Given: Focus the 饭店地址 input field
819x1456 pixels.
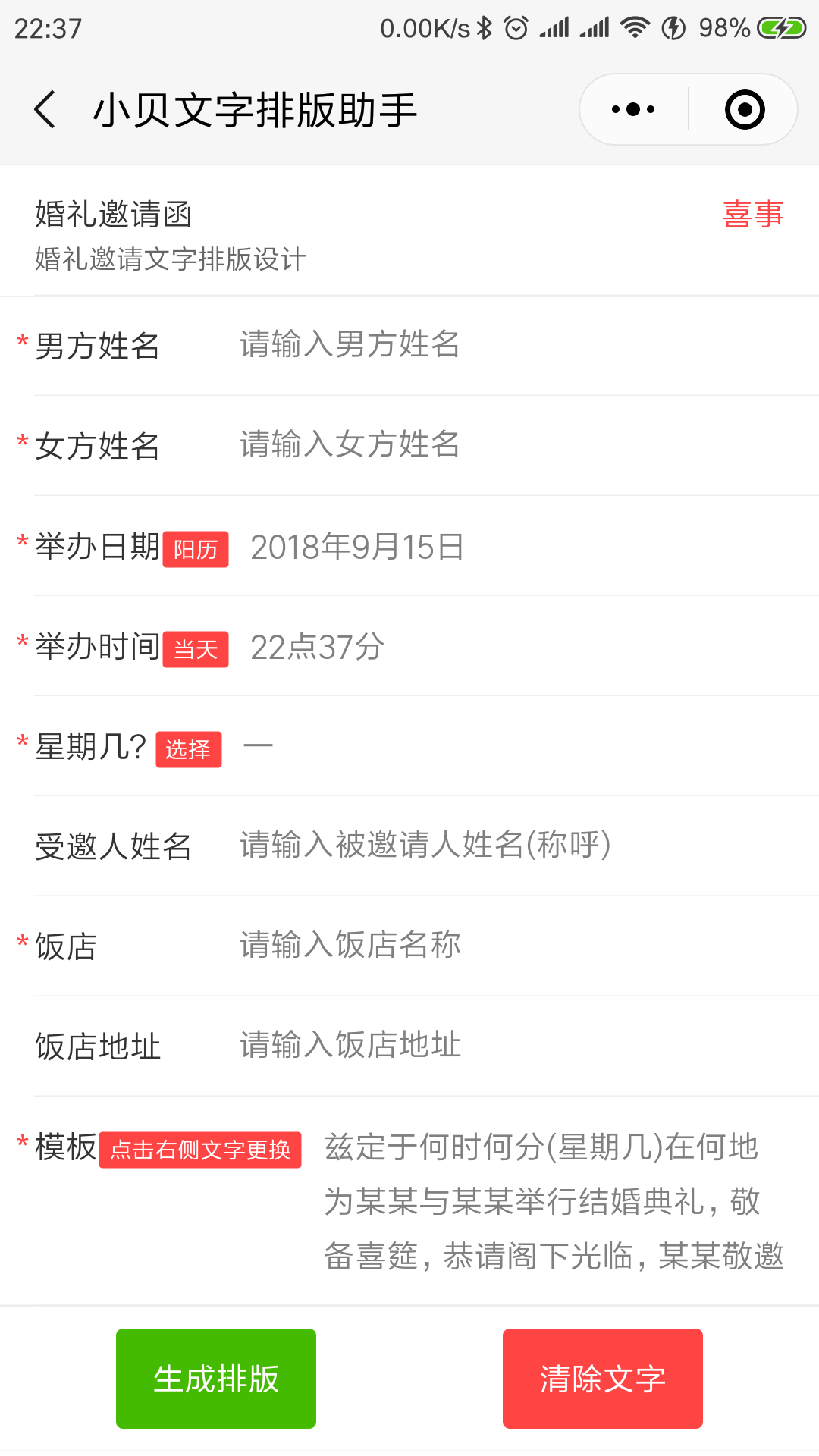Looking at the screenshot, I should [523, 1045].
